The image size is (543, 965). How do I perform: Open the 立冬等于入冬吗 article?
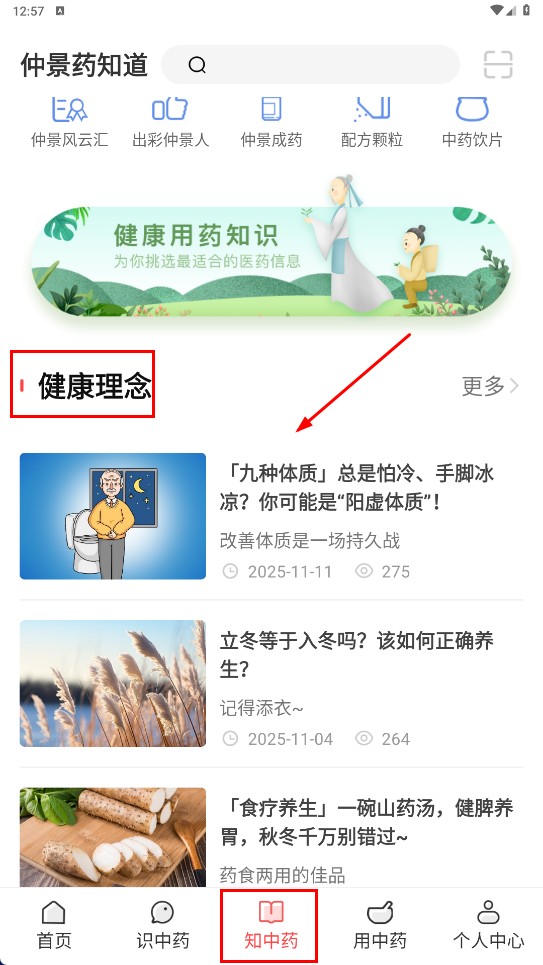(x=271, y=683)
